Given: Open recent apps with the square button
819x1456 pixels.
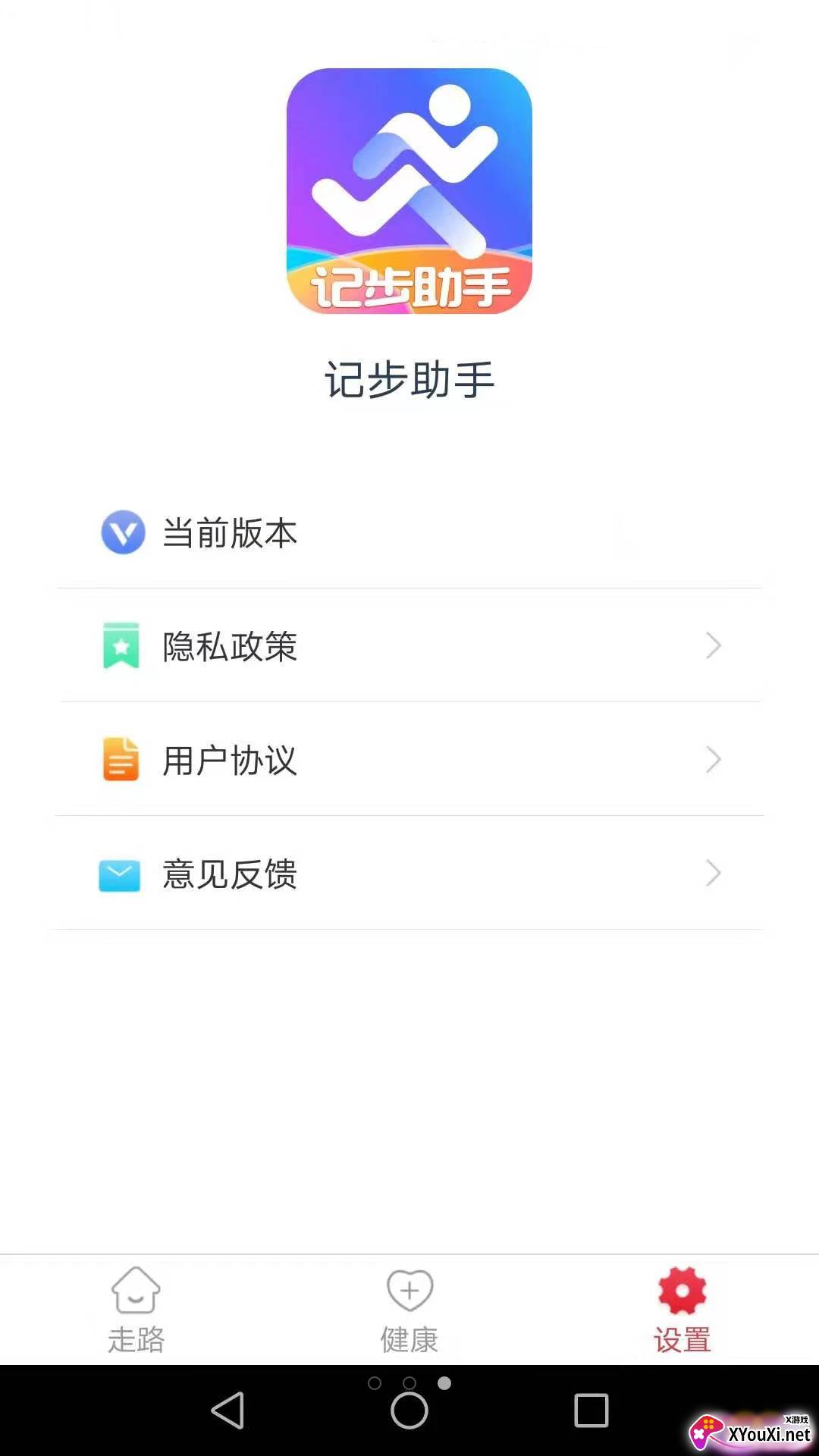Looking at the screenshot, I should pyautogui.click(x=591, y=1410).
